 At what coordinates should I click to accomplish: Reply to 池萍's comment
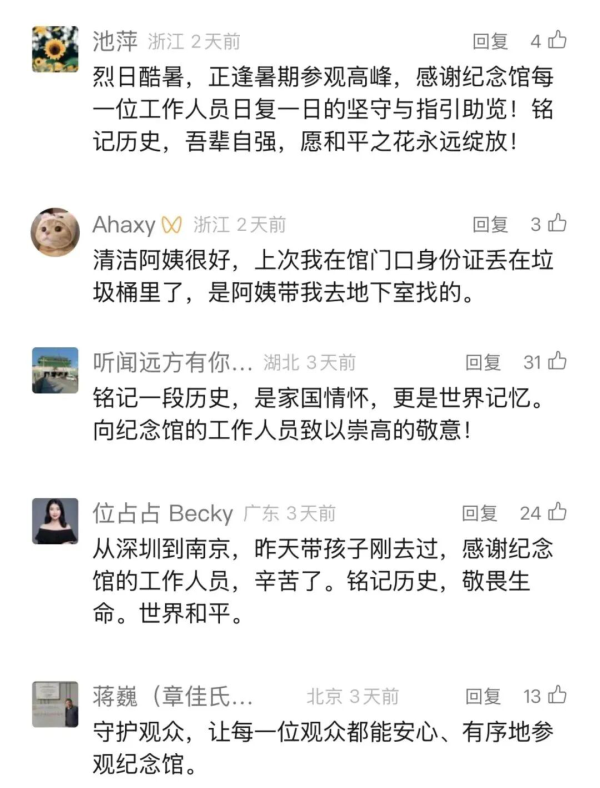[x=490, y=41]
